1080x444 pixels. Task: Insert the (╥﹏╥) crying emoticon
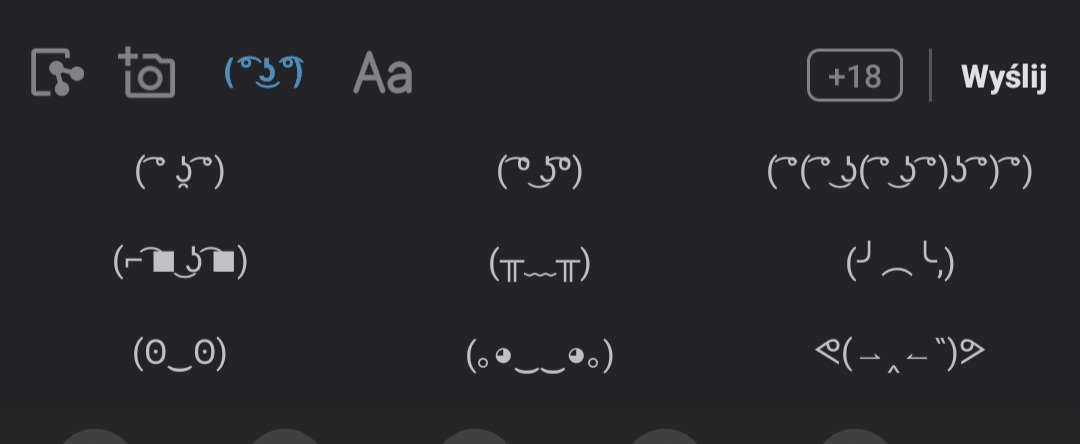coord(540,265)
